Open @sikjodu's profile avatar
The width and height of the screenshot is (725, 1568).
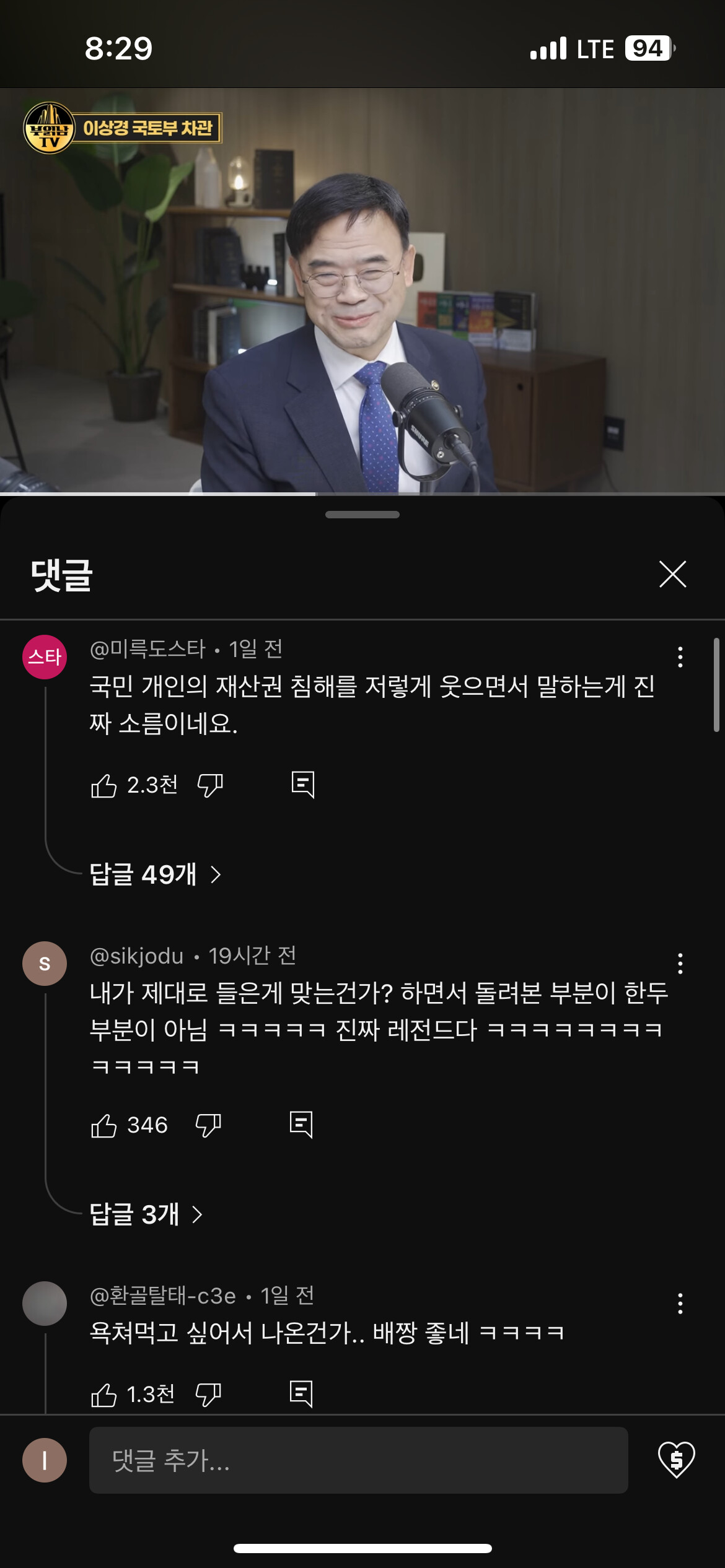[x=45, y=964]
